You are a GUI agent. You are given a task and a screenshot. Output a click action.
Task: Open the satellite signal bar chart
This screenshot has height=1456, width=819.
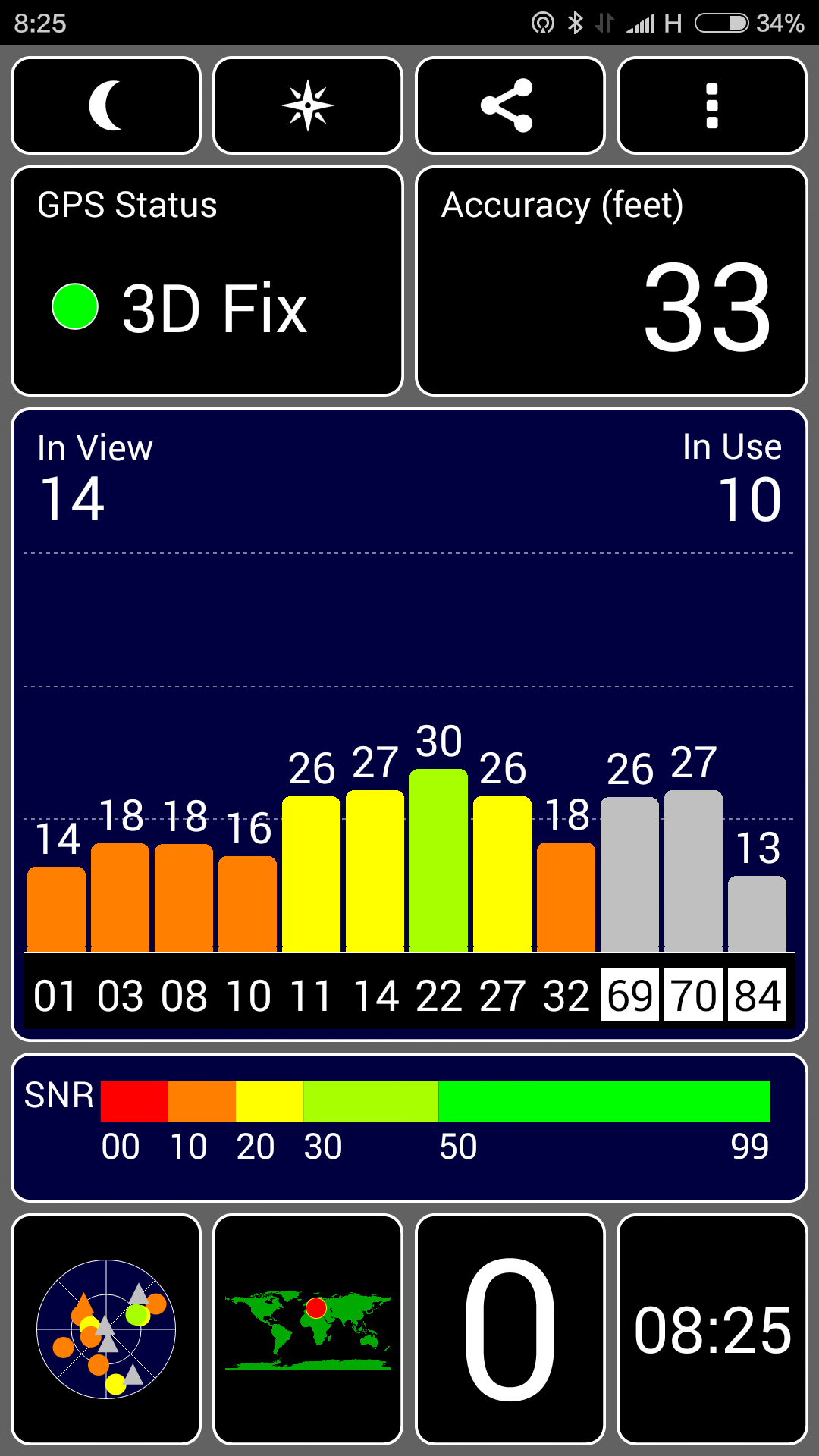[409, 725]
